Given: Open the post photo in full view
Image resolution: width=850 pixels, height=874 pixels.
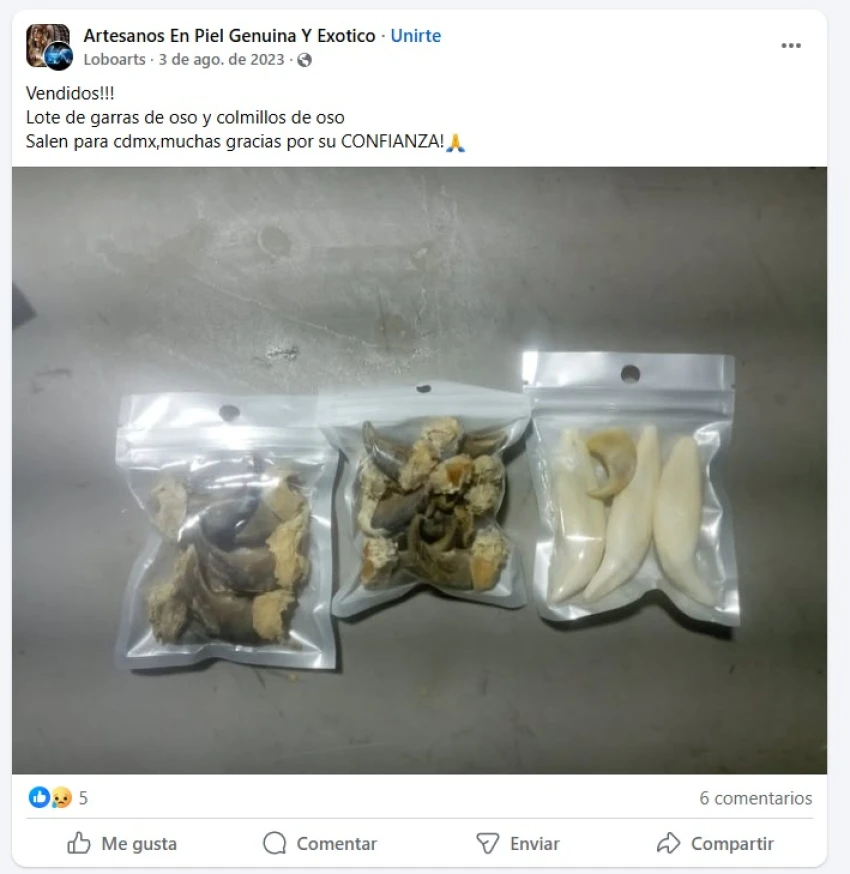Looking at the screenshot, I should [x=419, y=470].
